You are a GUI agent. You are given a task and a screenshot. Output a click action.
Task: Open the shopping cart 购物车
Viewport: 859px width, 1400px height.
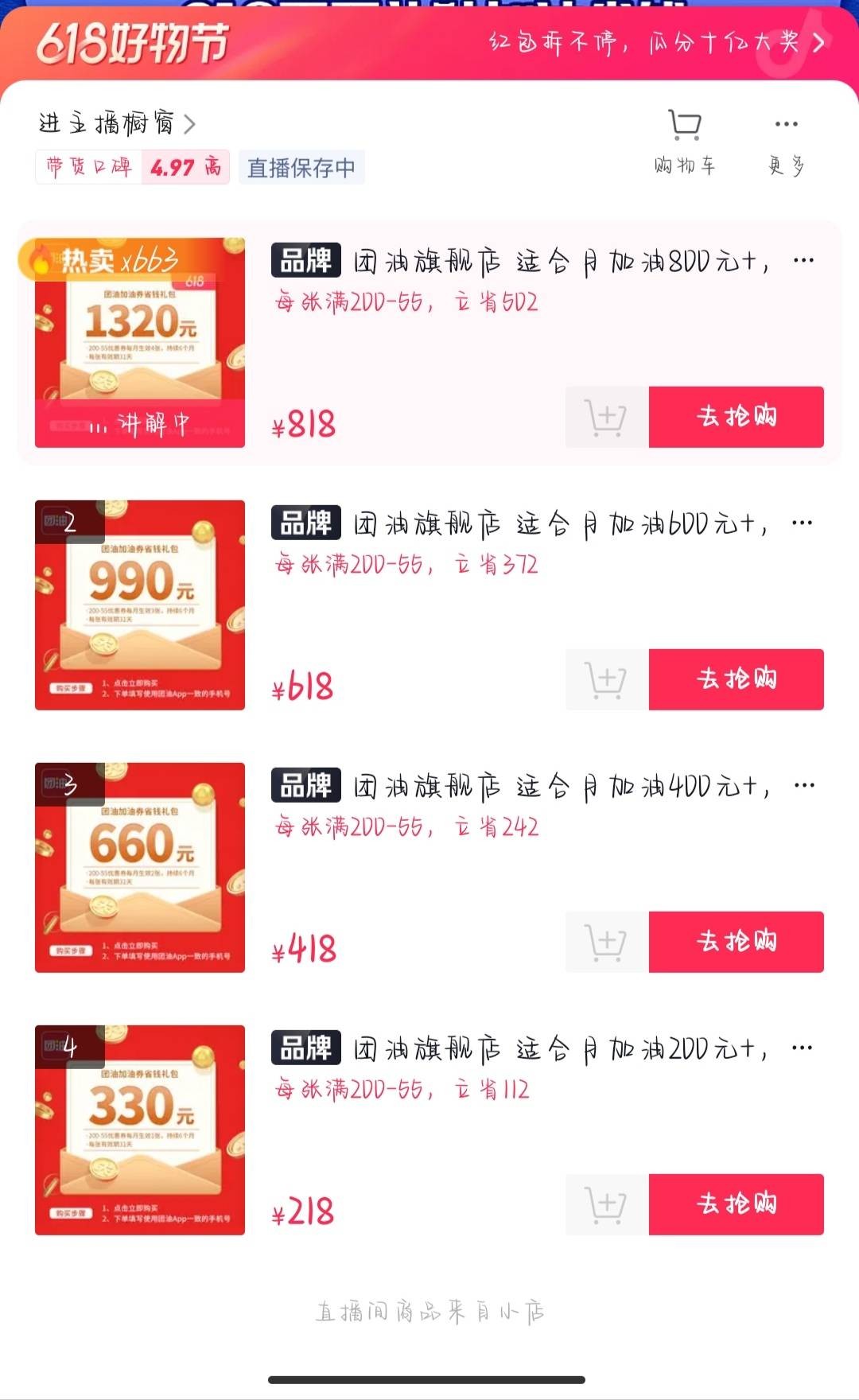click(x=685, y=142)
